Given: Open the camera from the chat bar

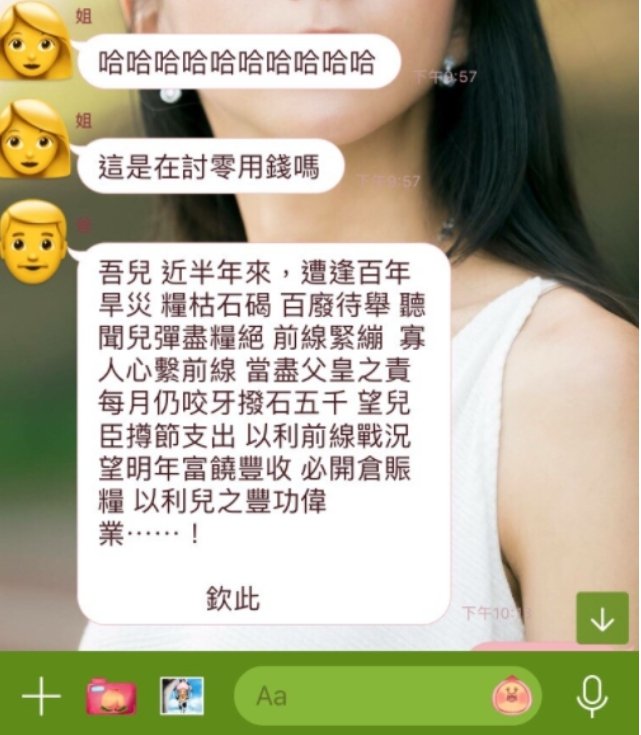Looking at the screenshot, I should [x=111, y=696].
